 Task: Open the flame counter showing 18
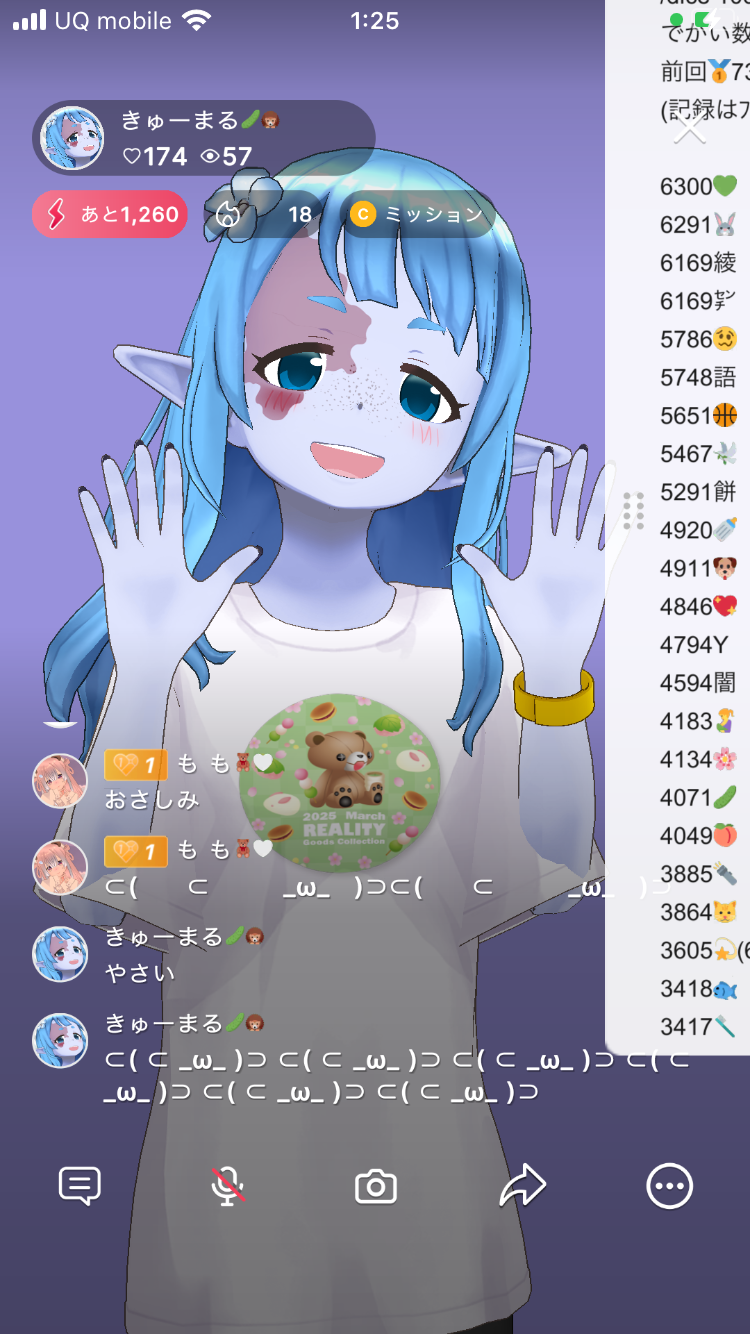262,214
